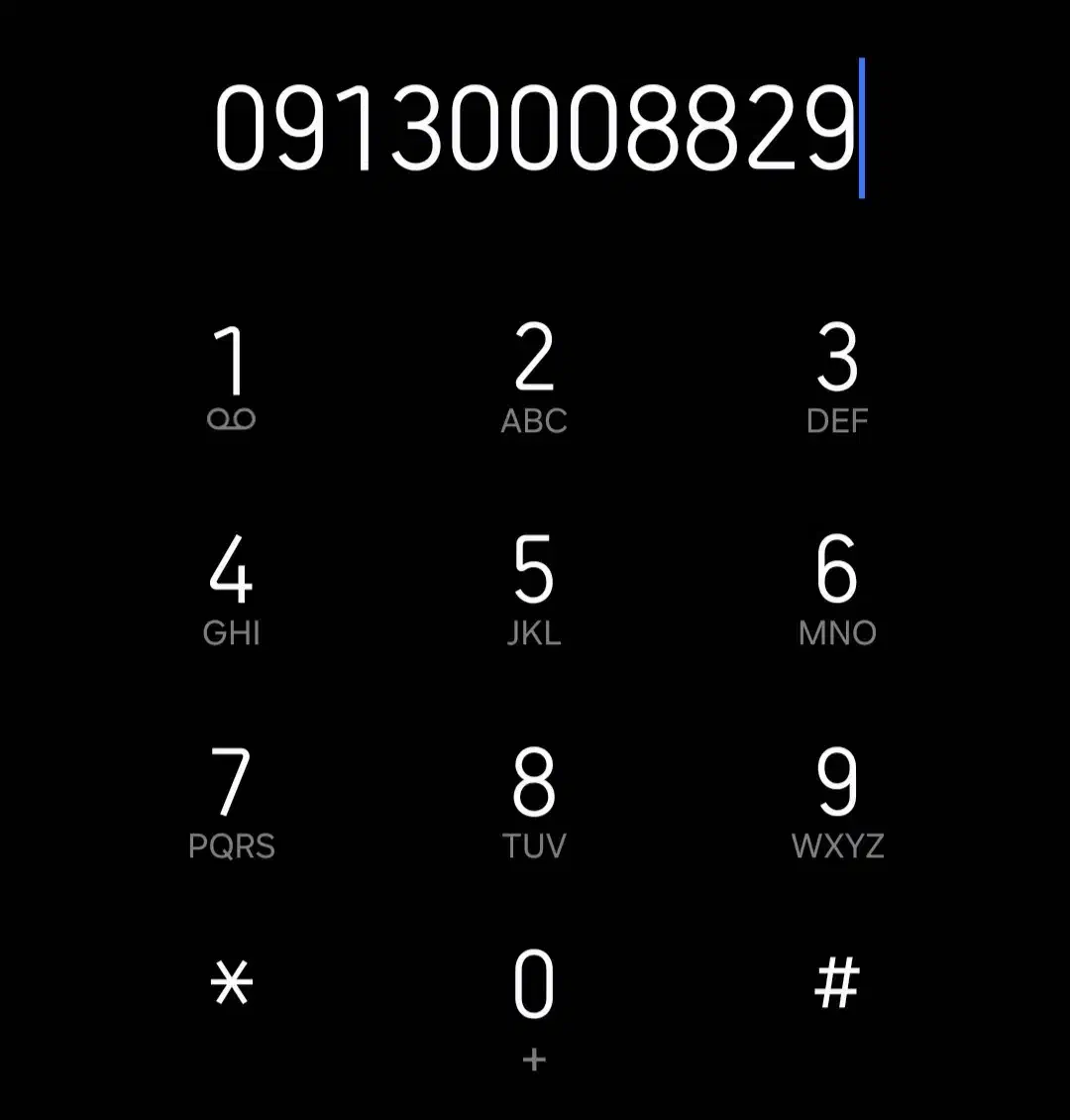The height and width of the screenshot is (1120, 1070).
Task: Enter digit 0 plus key
Action: pyautogui.click(x=534, y=1001)
